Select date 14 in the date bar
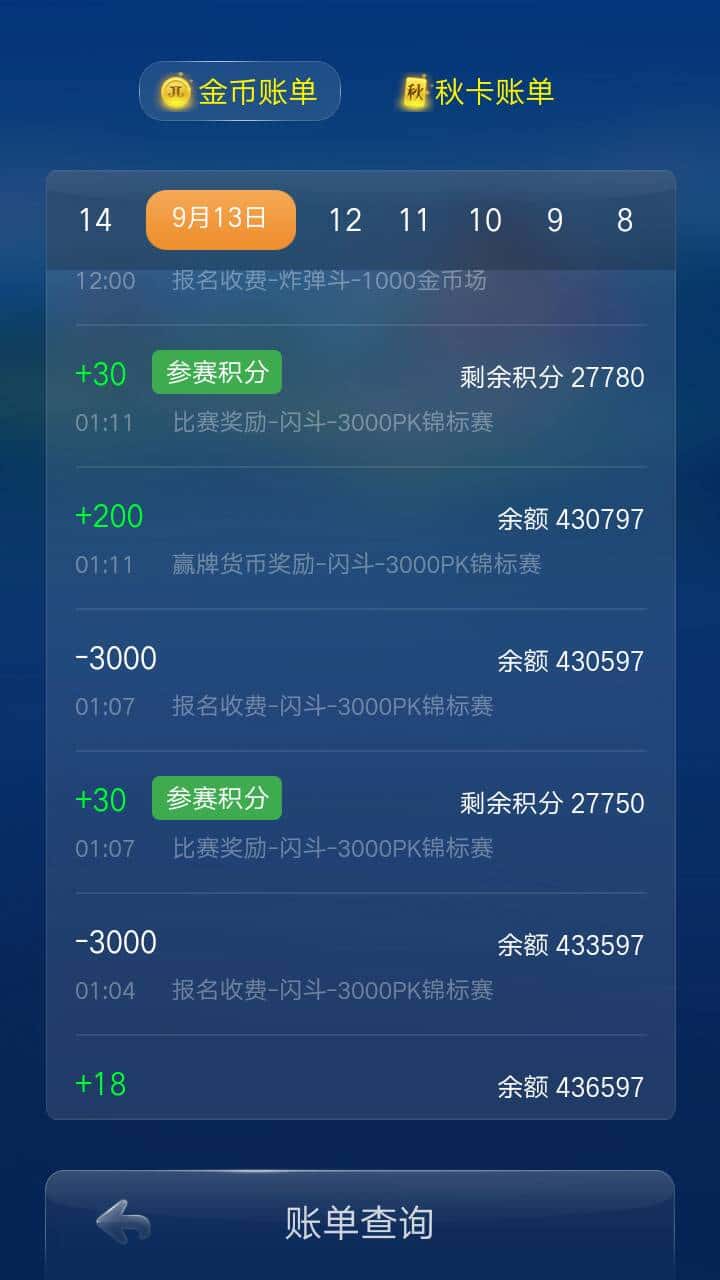 [95, 219]
